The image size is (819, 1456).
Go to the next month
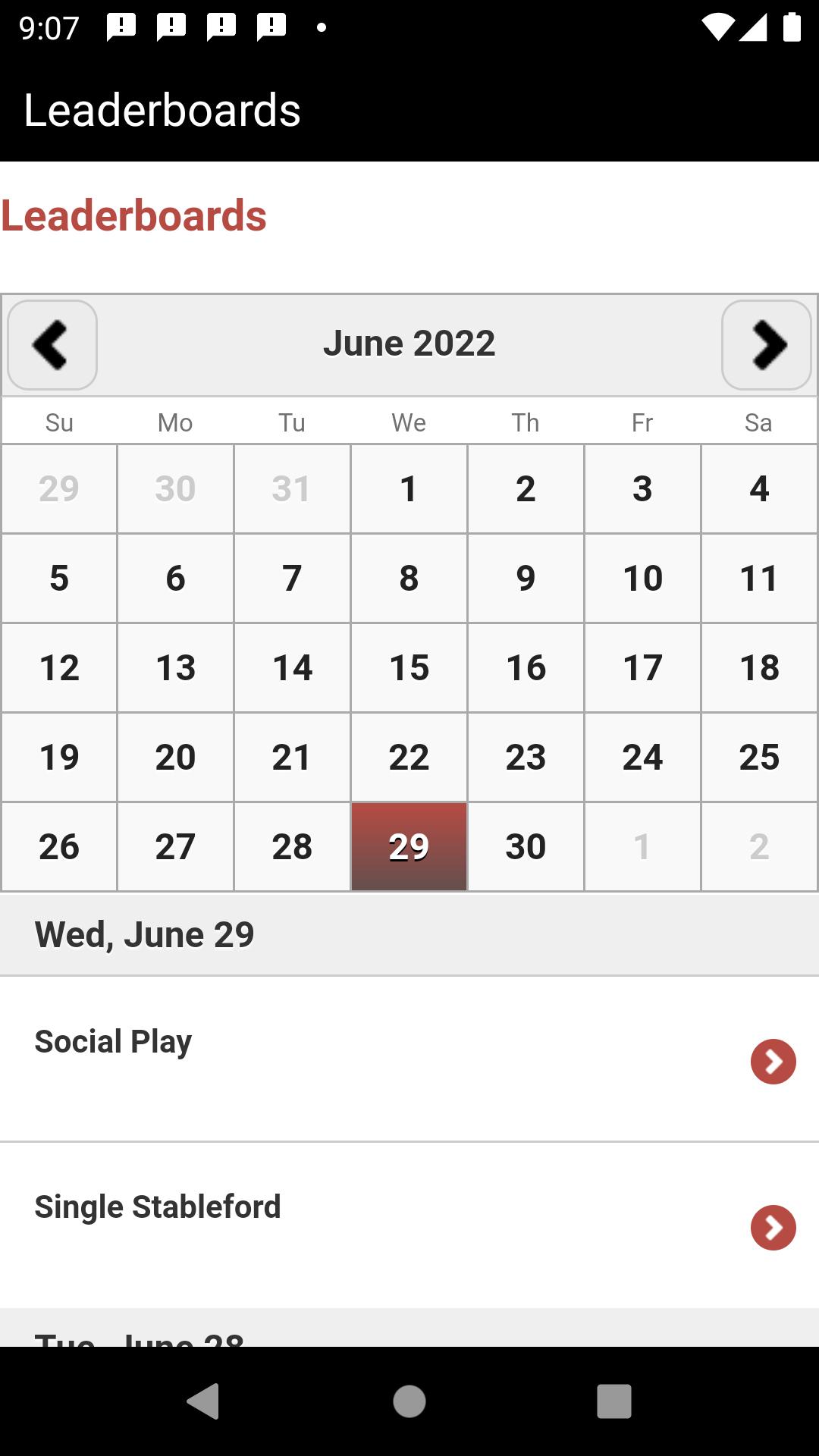[x=766, y=345]
